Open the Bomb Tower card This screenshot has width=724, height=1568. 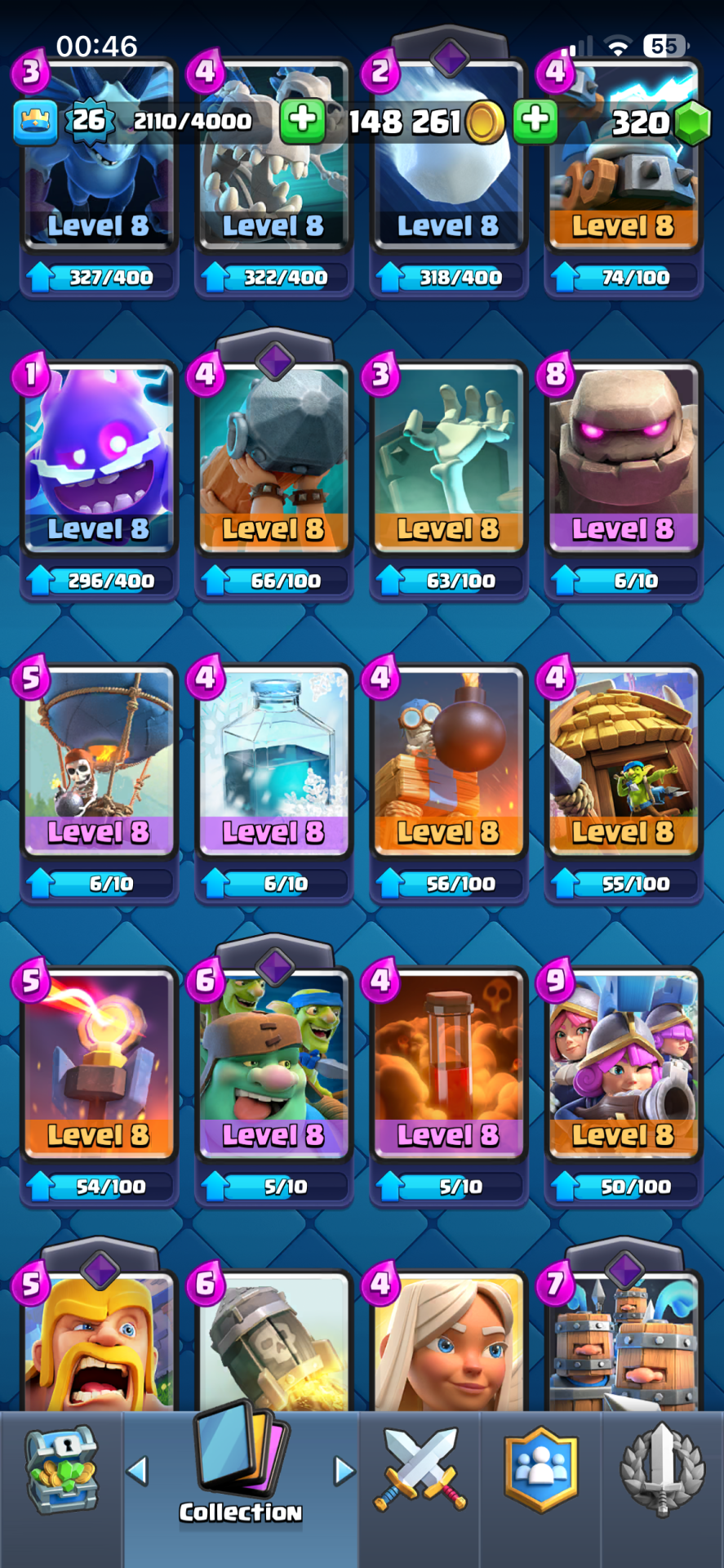(x=448, y=759)
